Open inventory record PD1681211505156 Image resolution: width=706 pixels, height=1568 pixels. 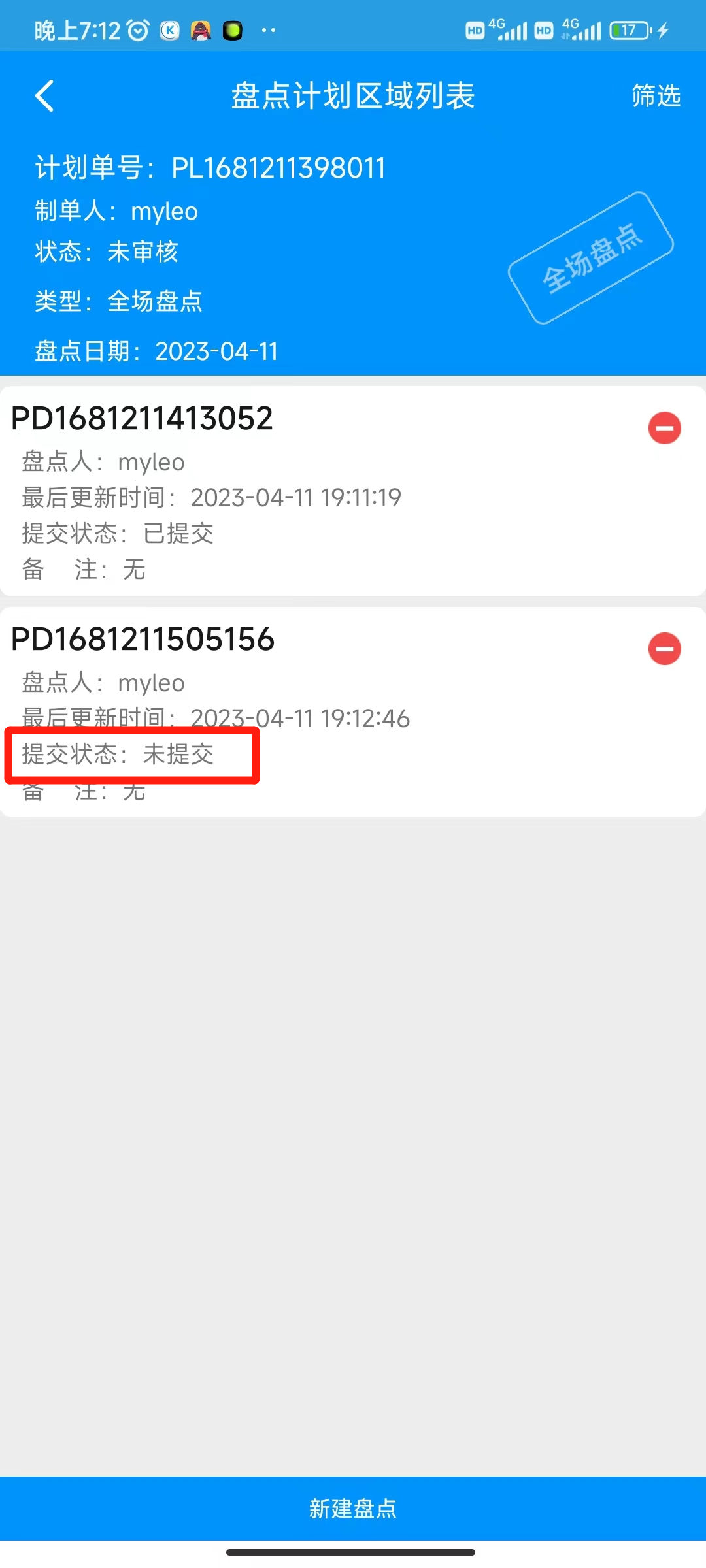353,711
